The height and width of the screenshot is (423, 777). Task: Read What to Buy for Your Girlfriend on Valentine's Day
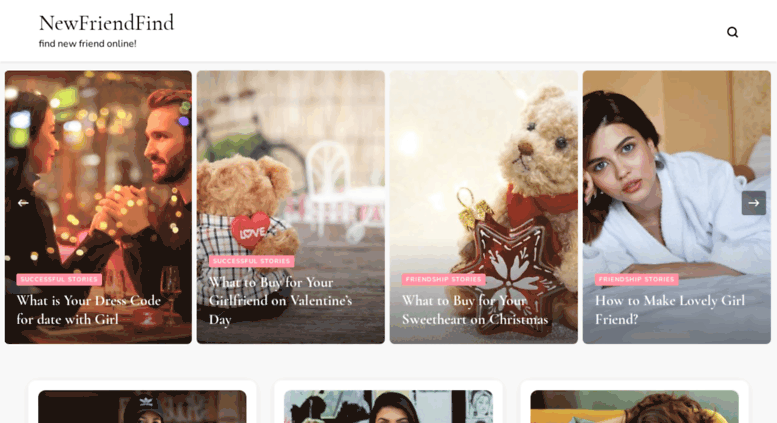[x=280, y=300]
